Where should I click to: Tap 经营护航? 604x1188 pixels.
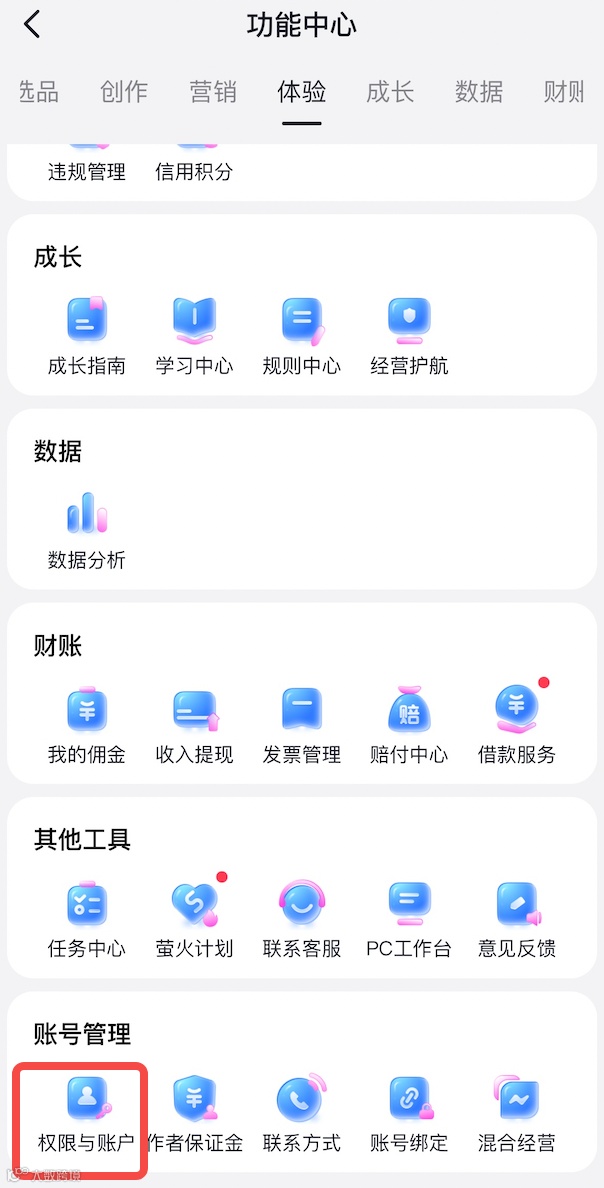click(x=409, y=335)
